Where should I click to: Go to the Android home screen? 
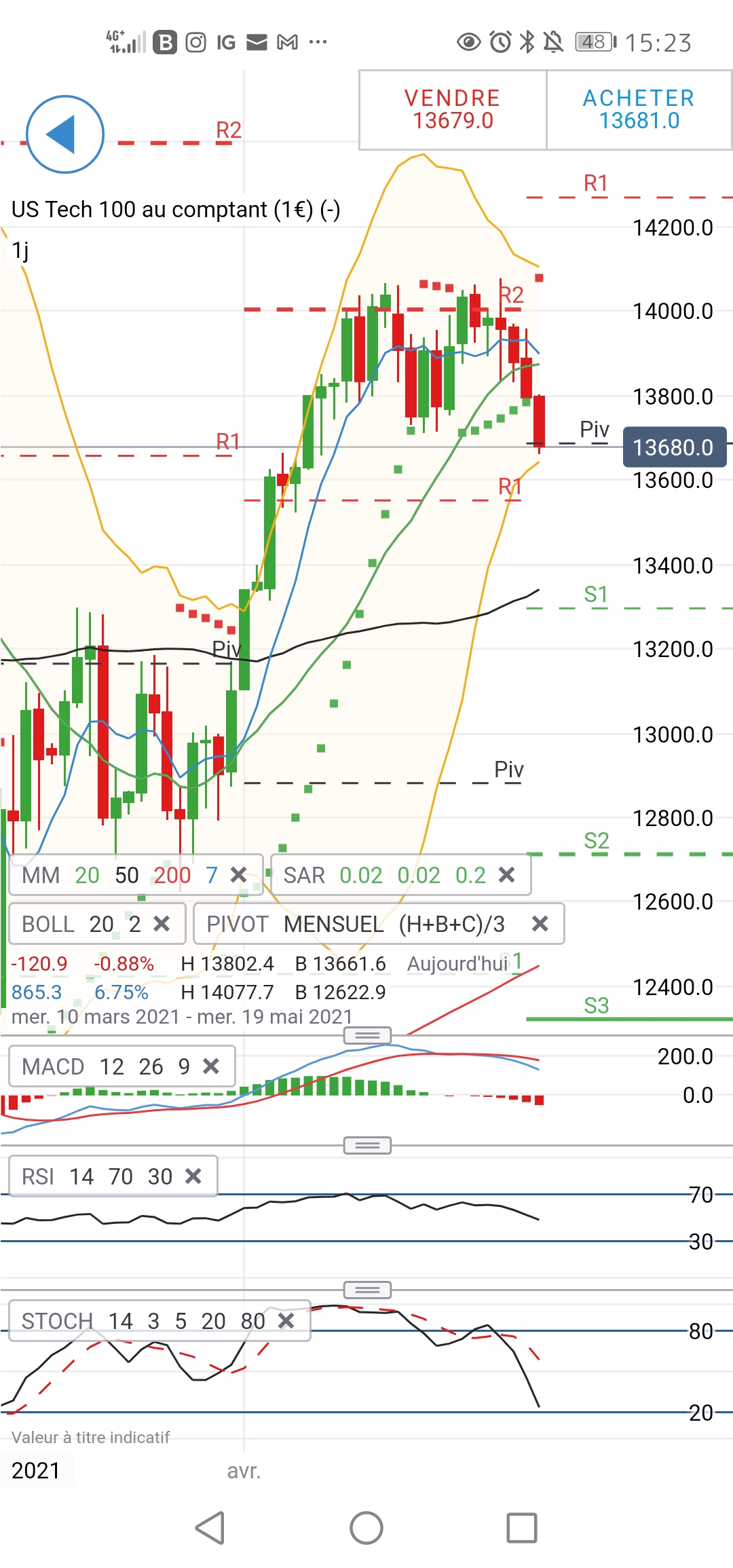tap(366, 1528)
